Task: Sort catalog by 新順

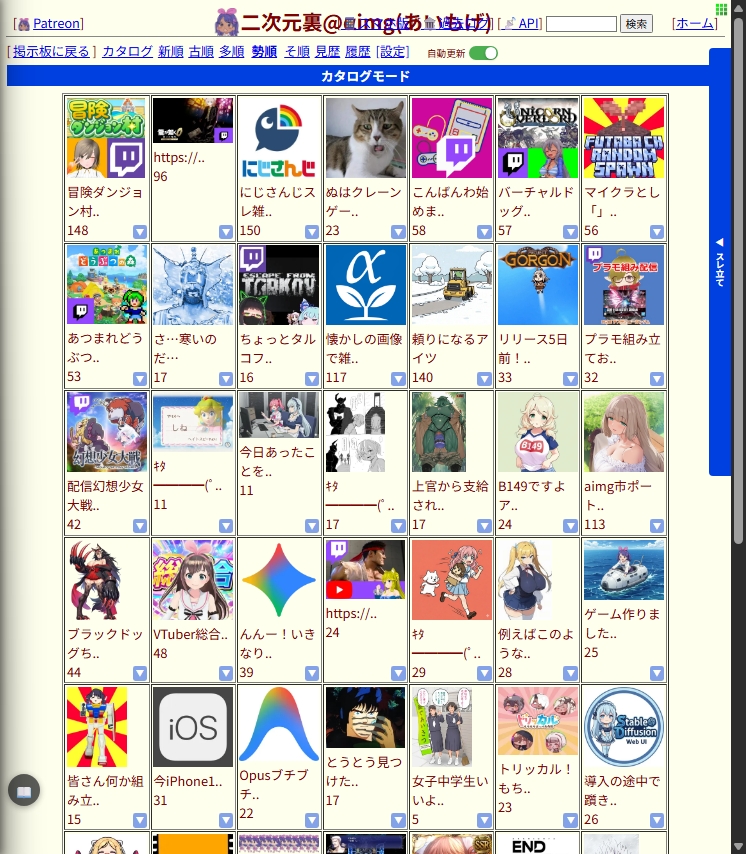Action: pyautogui.click(x=171, y=52)
